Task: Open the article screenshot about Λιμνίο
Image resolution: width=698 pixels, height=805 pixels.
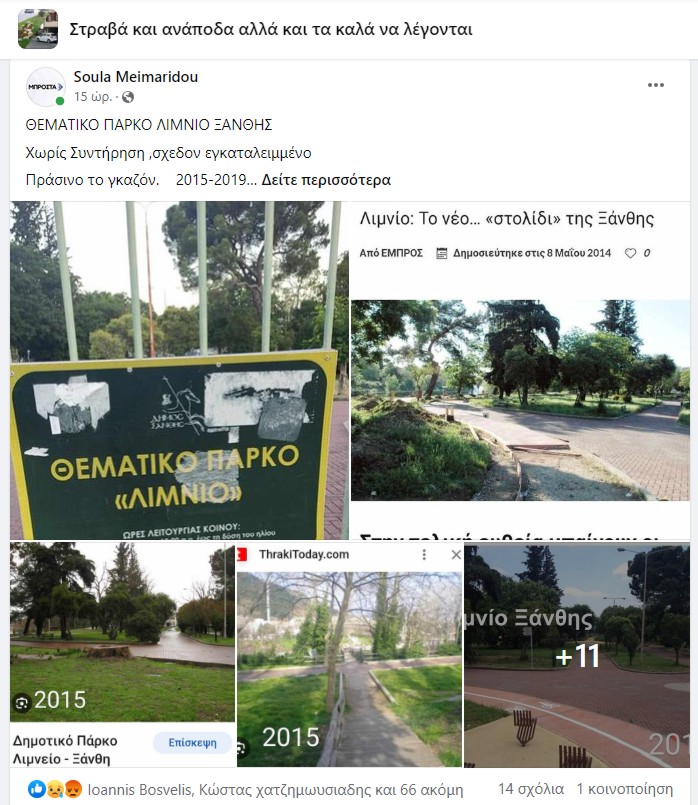Action: coord(520,370)
